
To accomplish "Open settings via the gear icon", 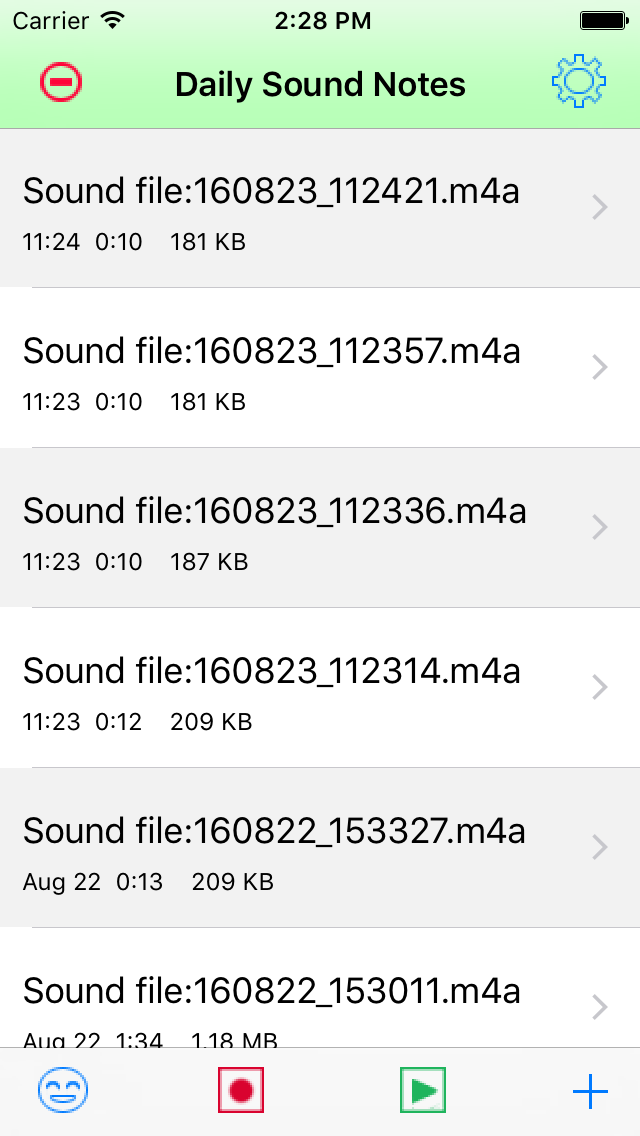I will [578, 81].
